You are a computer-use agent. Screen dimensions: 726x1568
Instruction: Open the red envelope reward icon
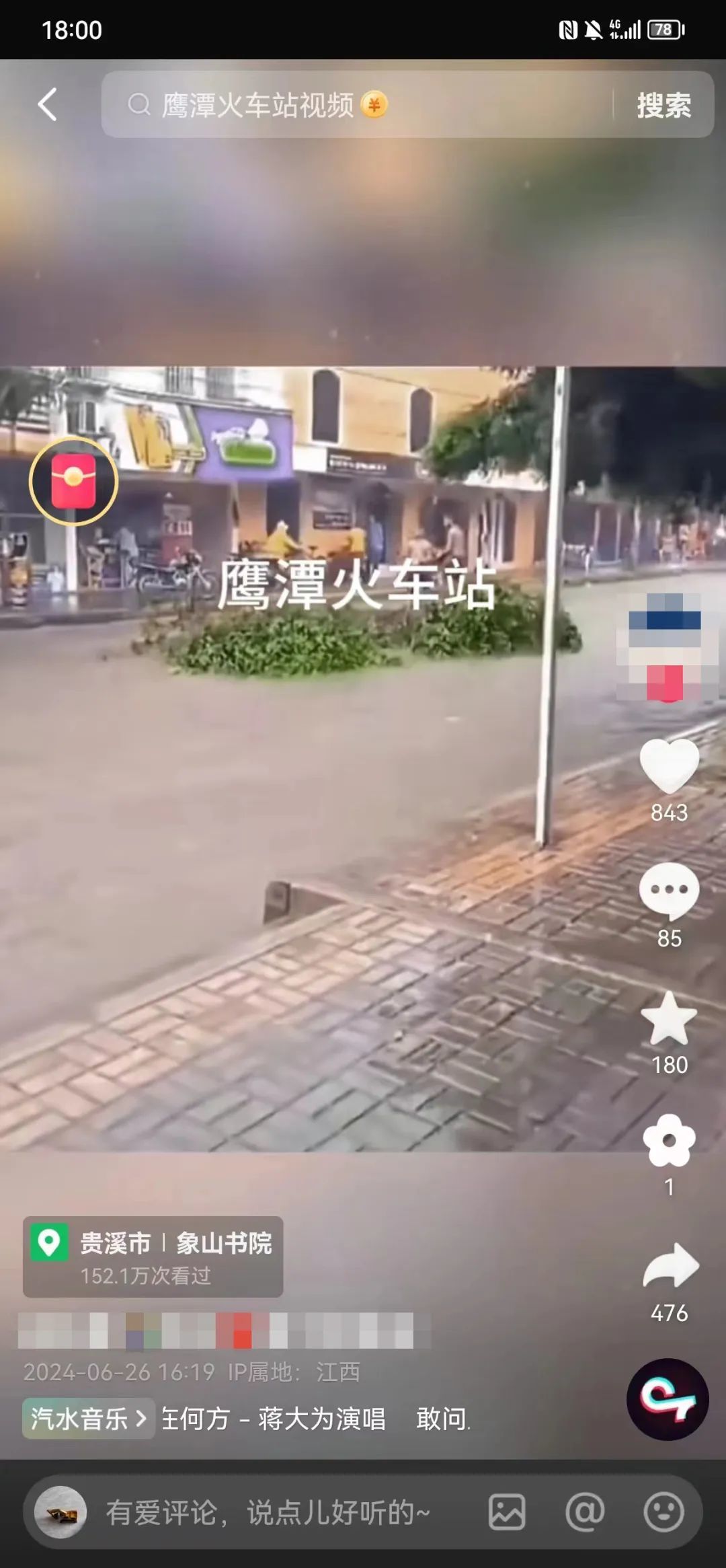[x=74, y=481]
